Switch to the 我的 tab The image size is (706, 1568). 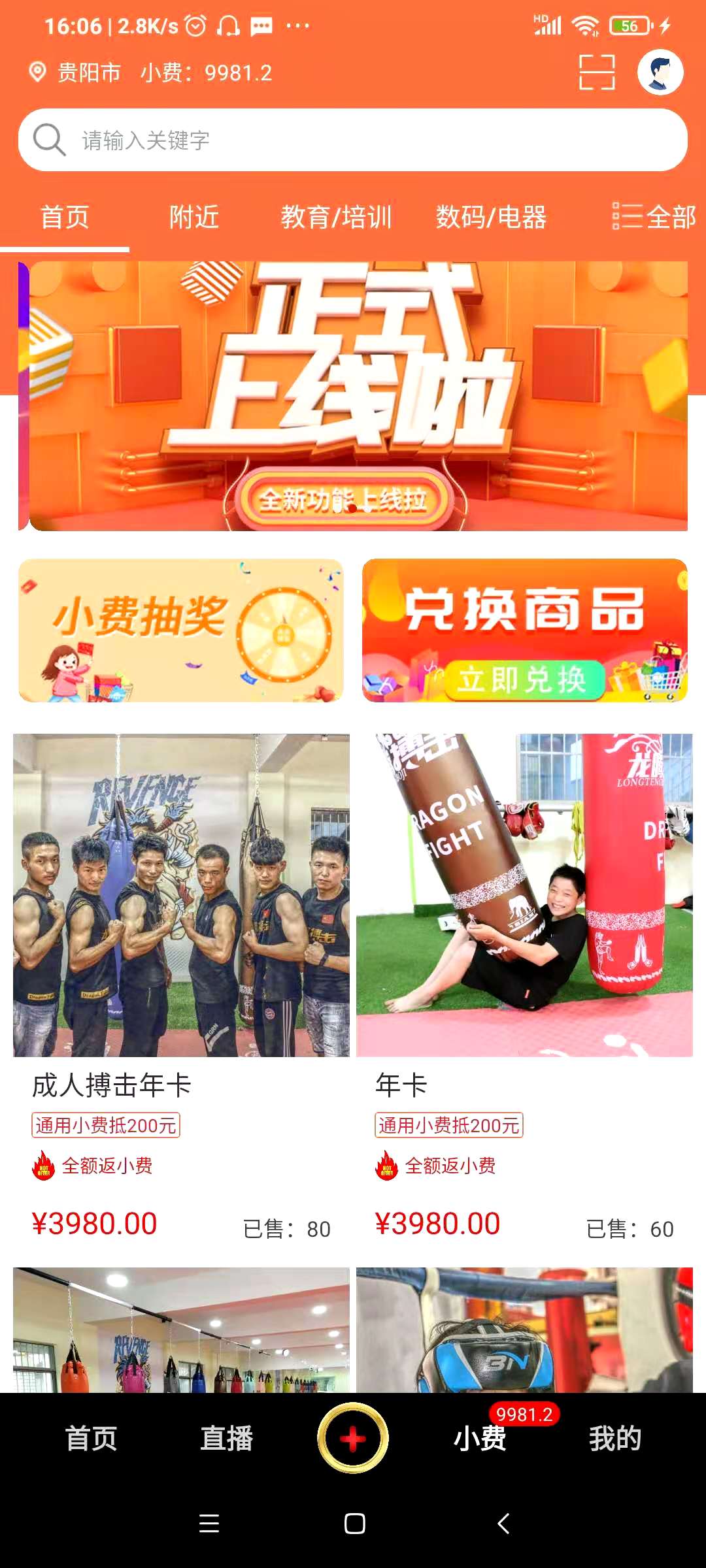pos(614,1439)
